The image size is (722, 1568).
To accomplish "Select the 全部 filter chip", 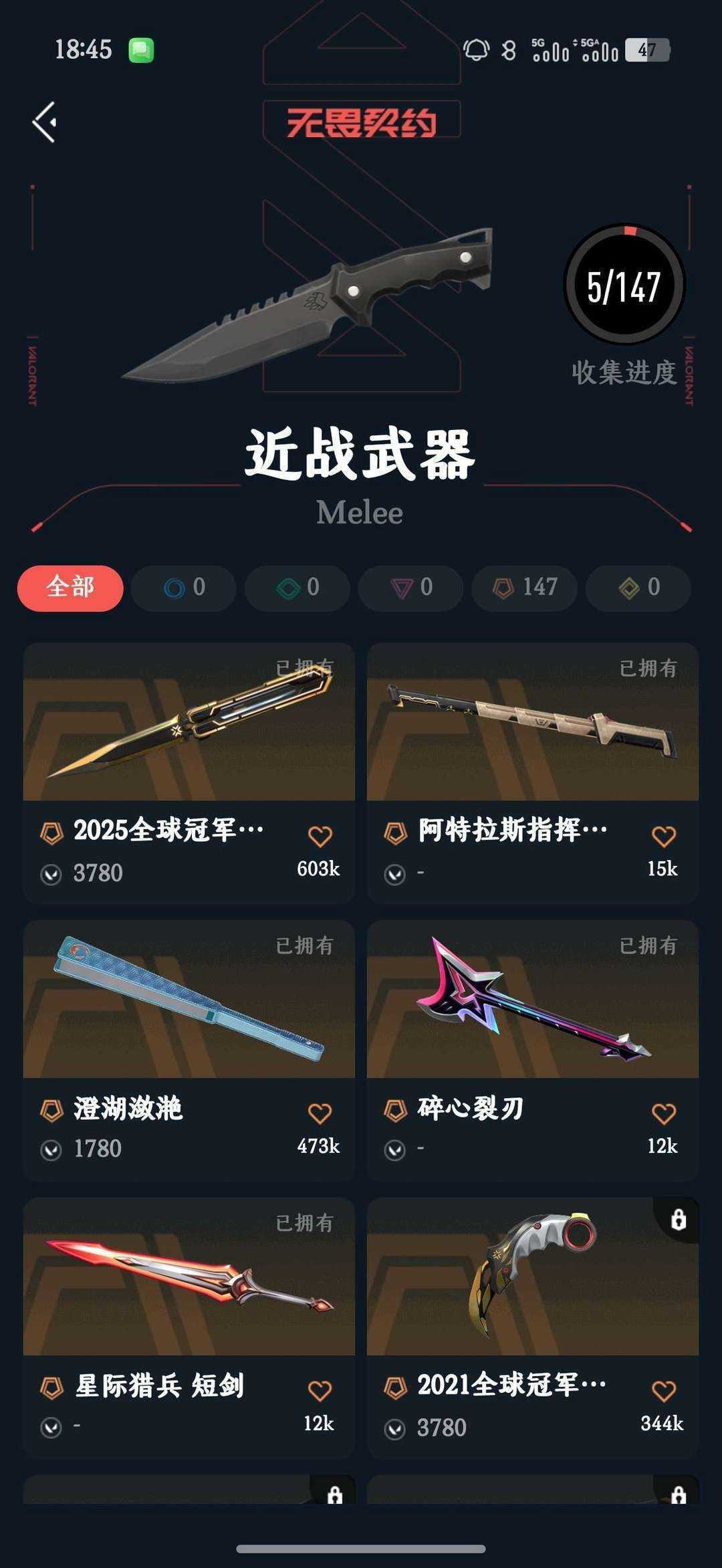I will coord(70,588).
